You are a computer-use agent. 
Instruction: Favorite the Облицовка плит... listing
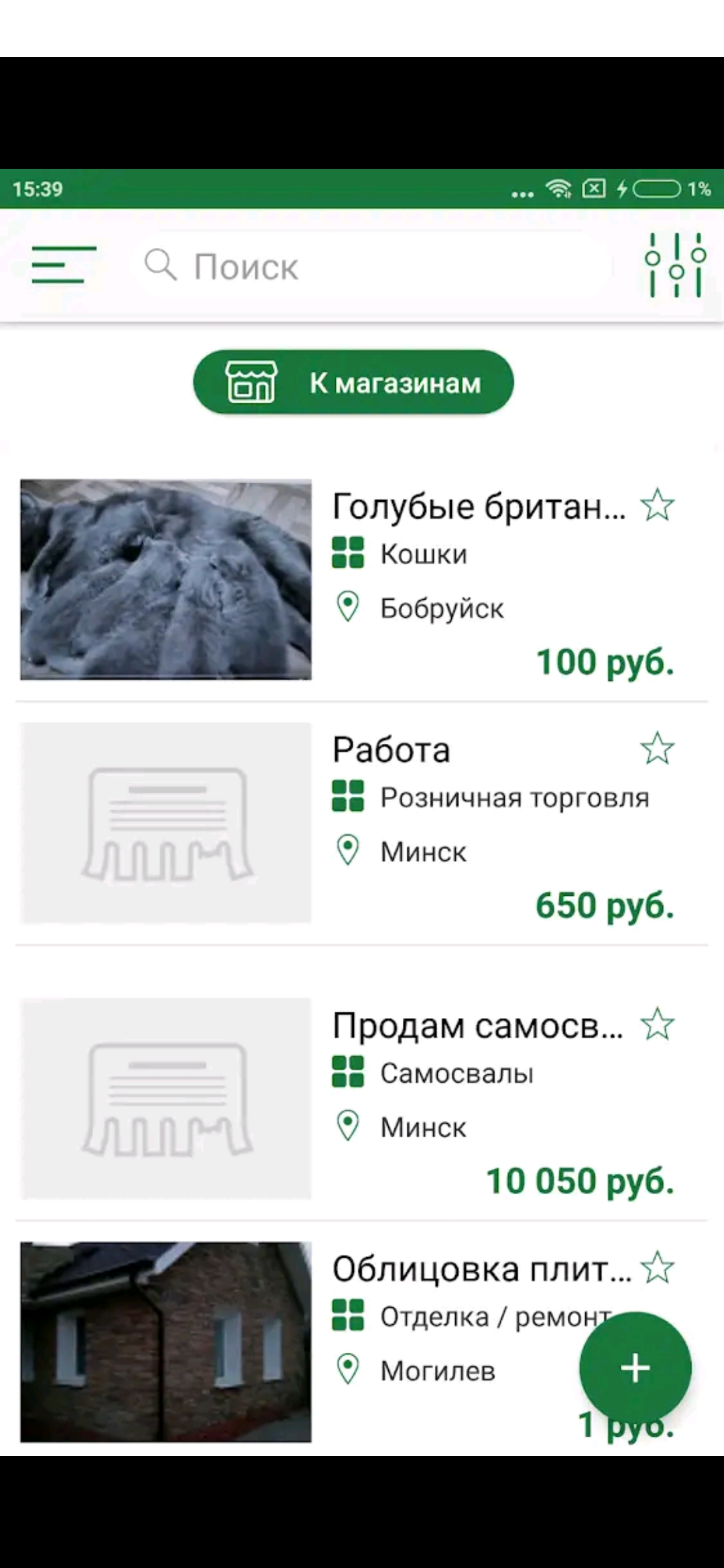pyautogui.click(x=657, y=1268)
